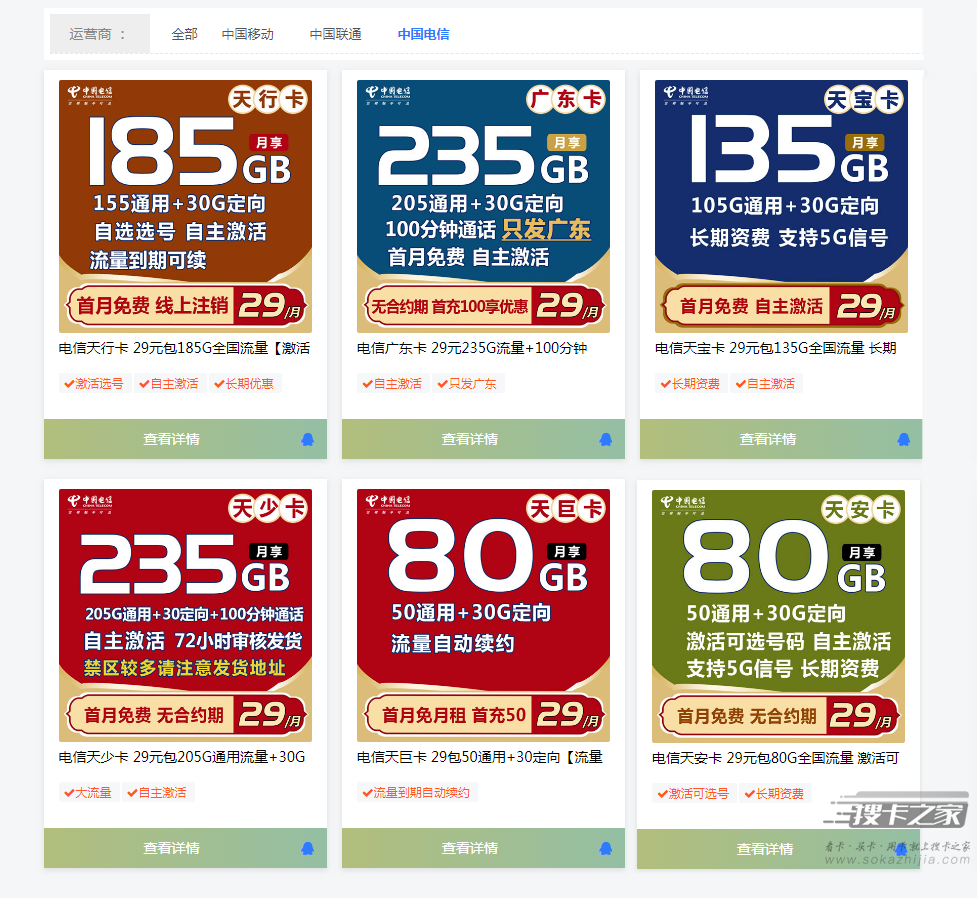Switch to the 中国移动 filter
This screenshot has height=898, width=977.
[247, 34]
